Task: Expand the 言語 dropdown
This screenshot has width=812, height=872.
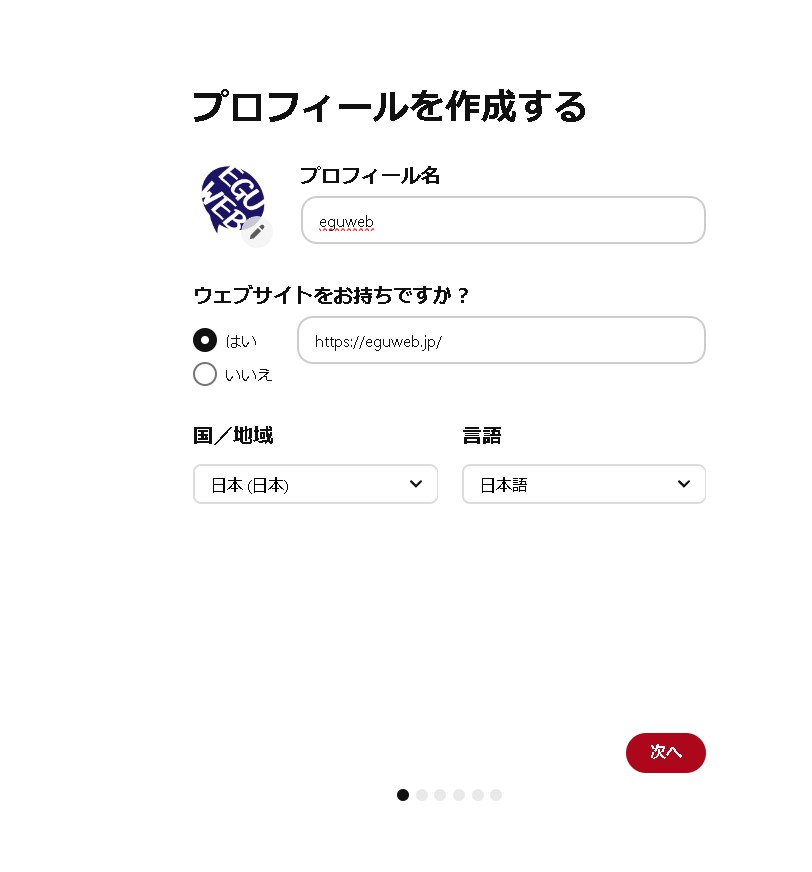Action: click(584, 484)
